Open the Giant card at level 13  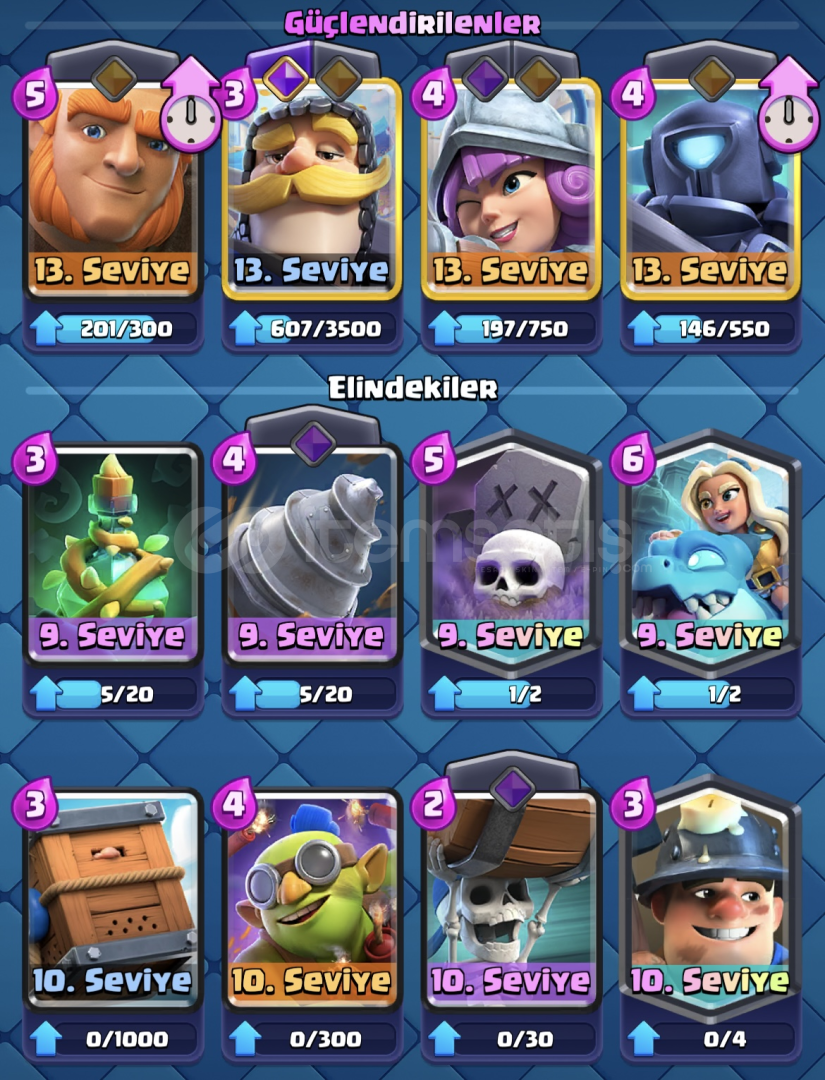(x=112, y=180)
